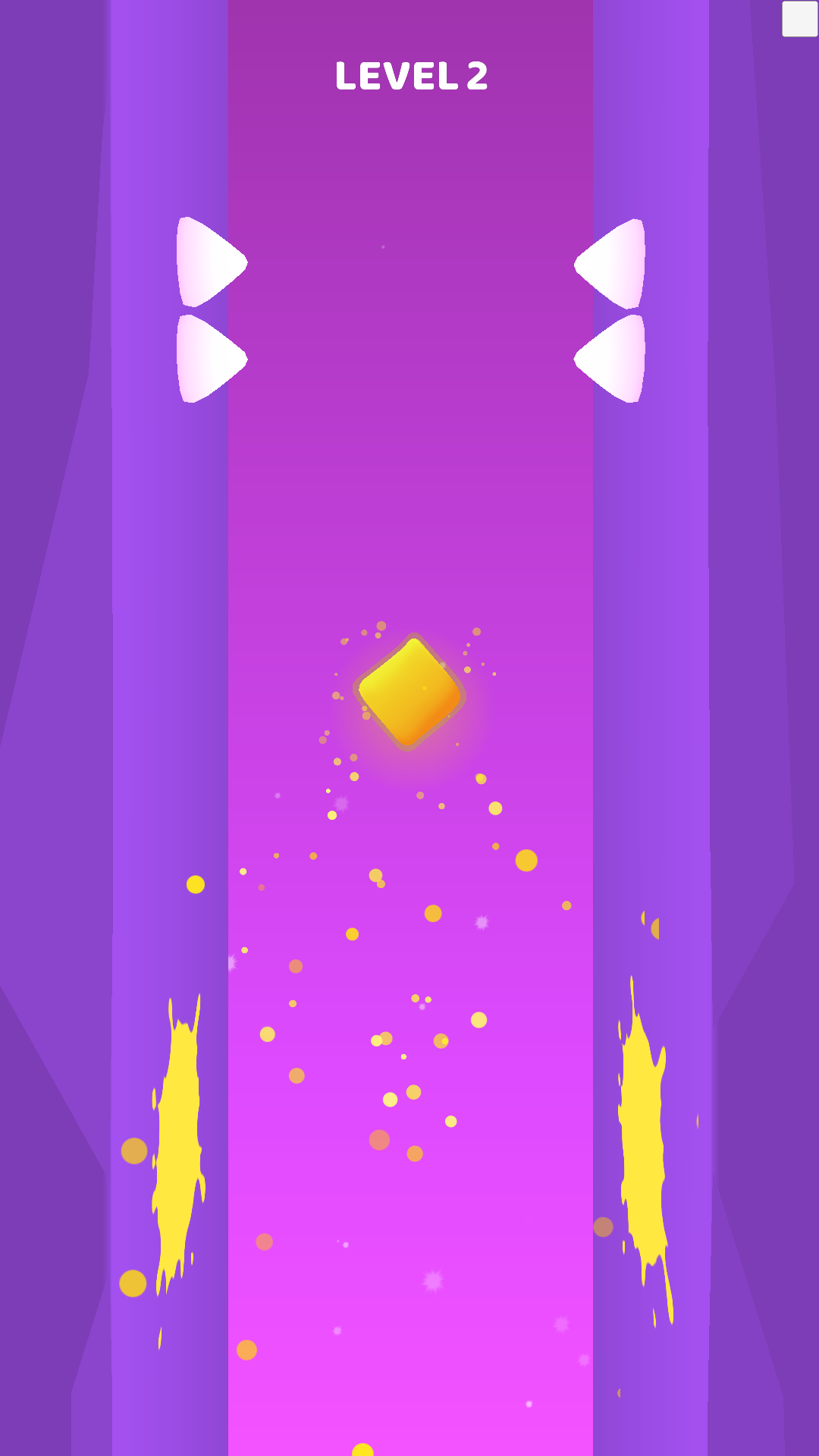Tap the white square button in the corner
Image resolution: width=819 pixels, height=1456 pixels.
[x=799, y=19]
